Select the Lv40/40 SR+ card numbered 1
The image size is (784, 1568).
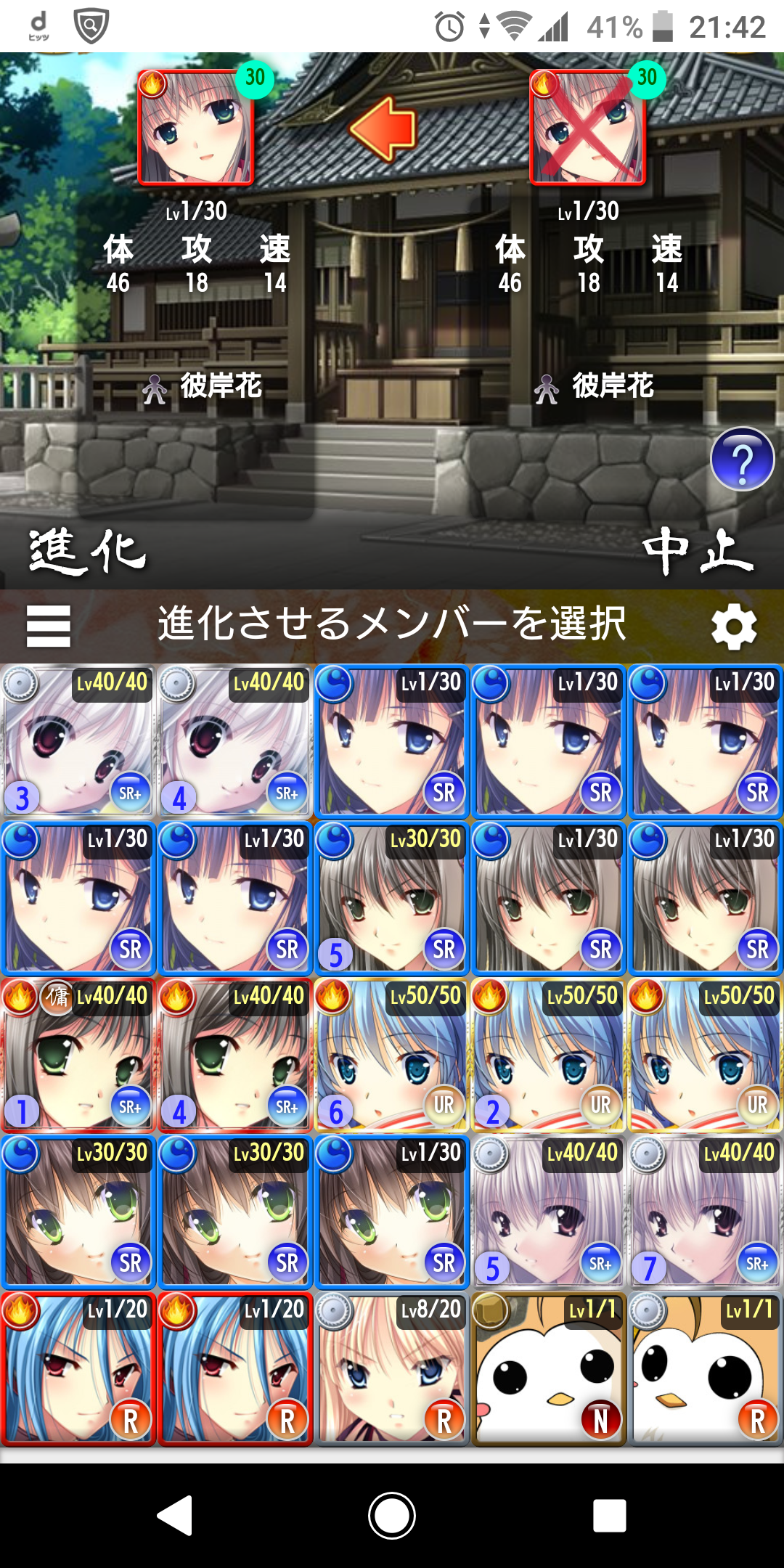[x=78, y=1055]
